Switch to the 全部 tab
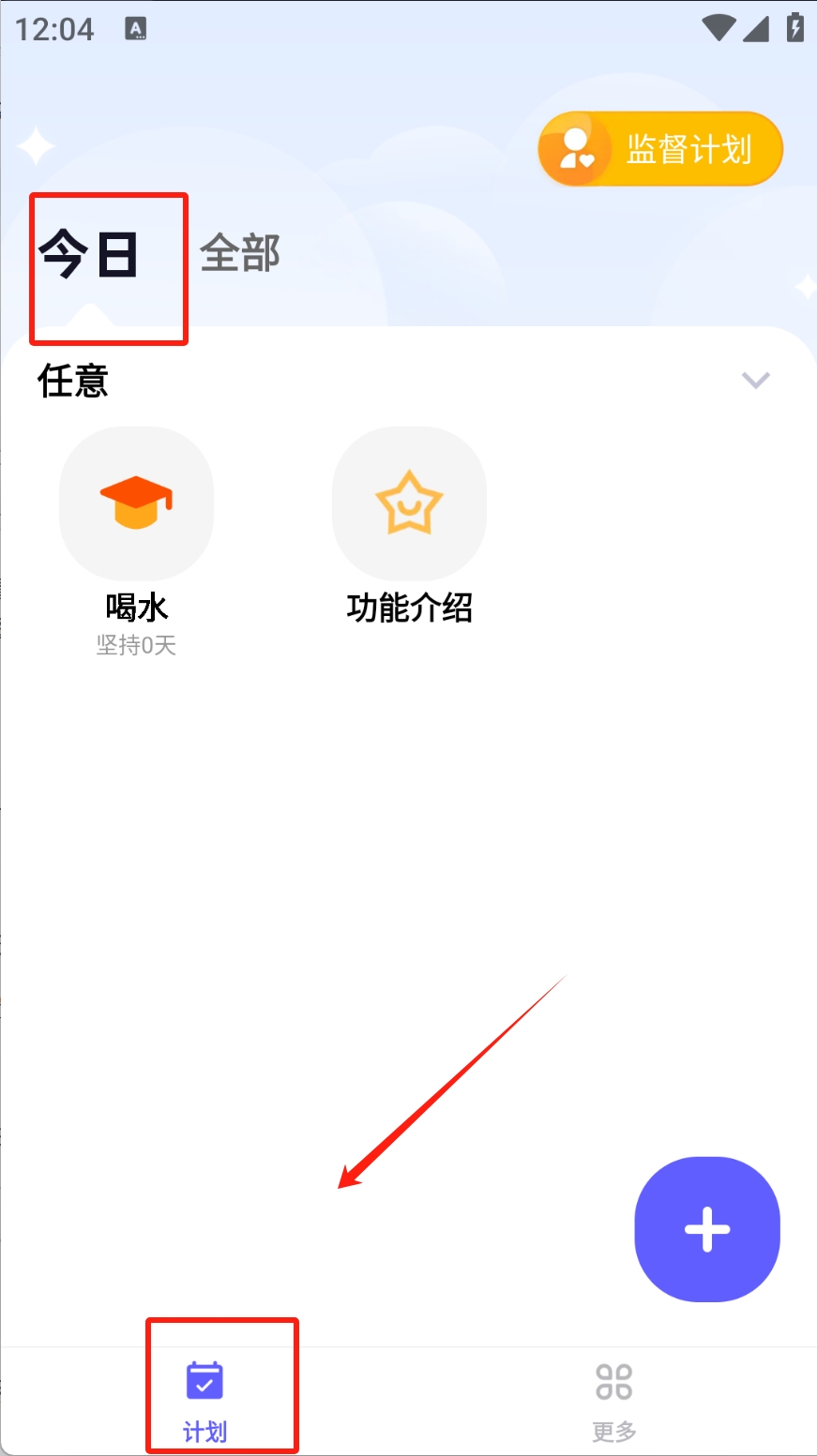Screen dimensions: 817x1456 (240, 254)
